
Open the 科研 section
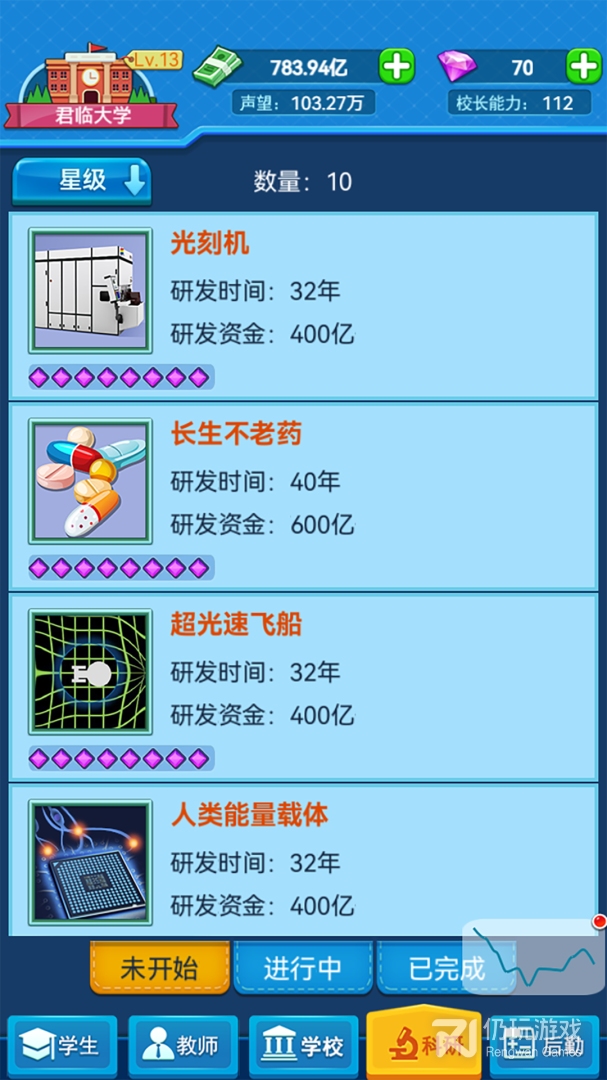click(x=423, y=1044)
